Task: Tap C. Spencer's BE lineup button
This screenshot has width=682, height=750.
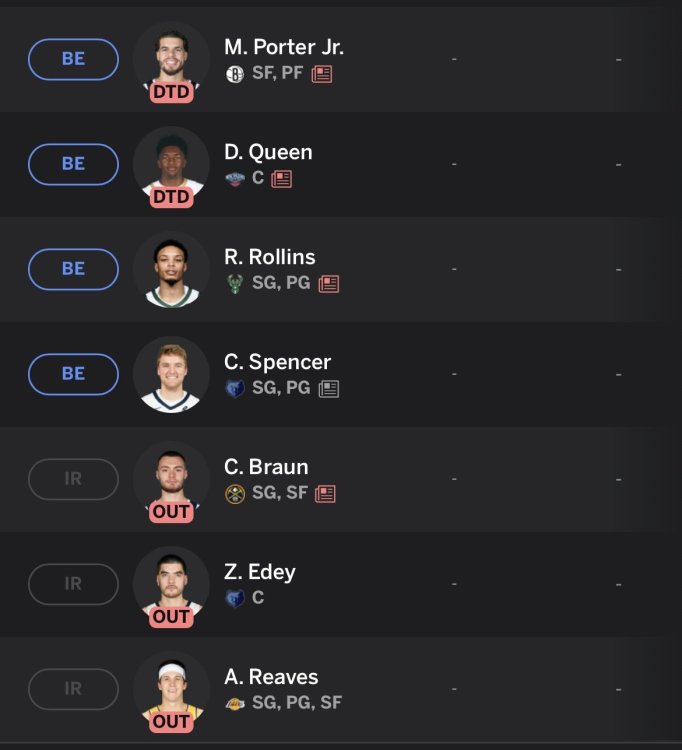Action: [x=73, y=374]
